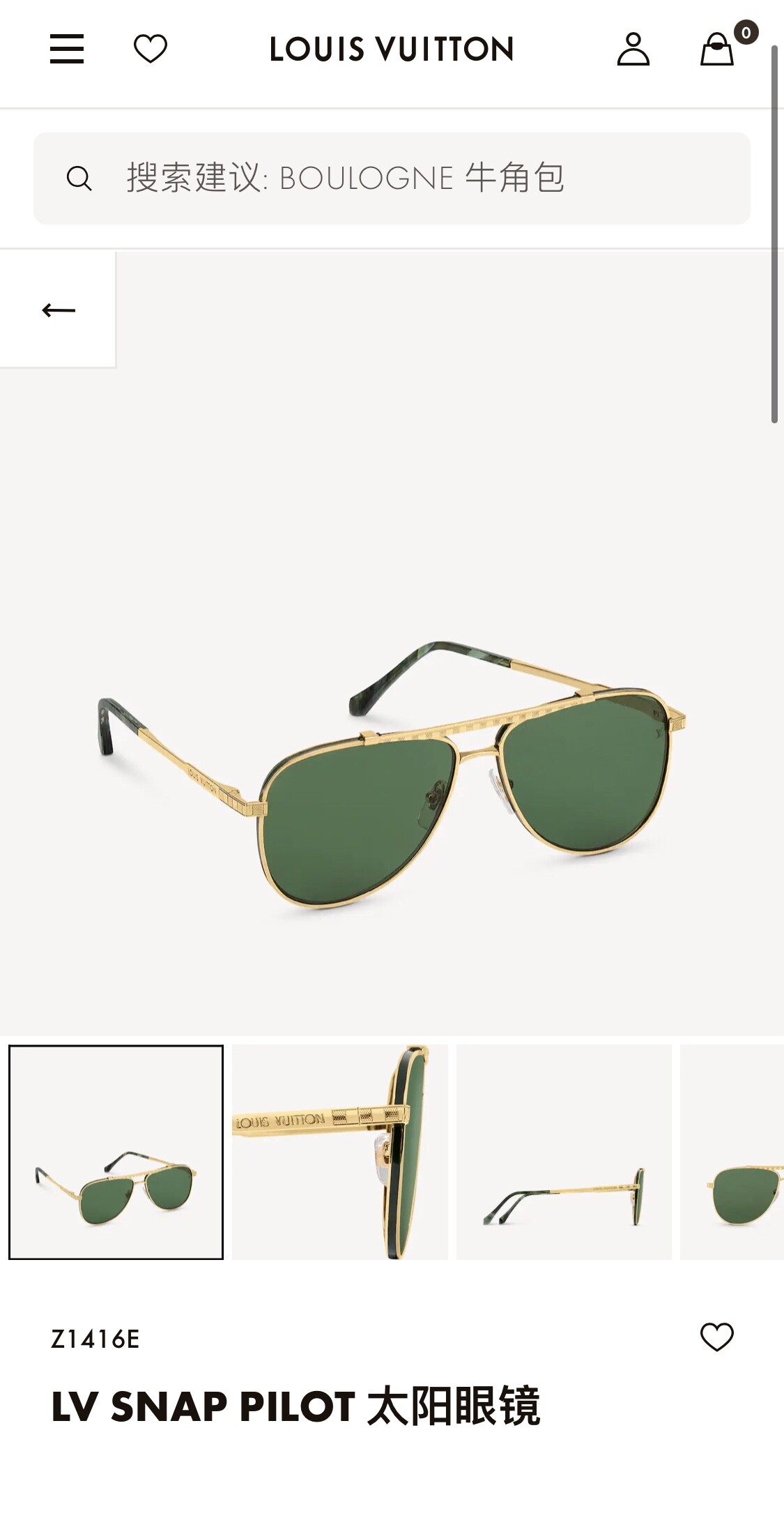The width and height of the screenshot is (784, 1520).
Task: Select the temple close-up thumbnail
Action: pyautogui.click(x=340, y=1153)
